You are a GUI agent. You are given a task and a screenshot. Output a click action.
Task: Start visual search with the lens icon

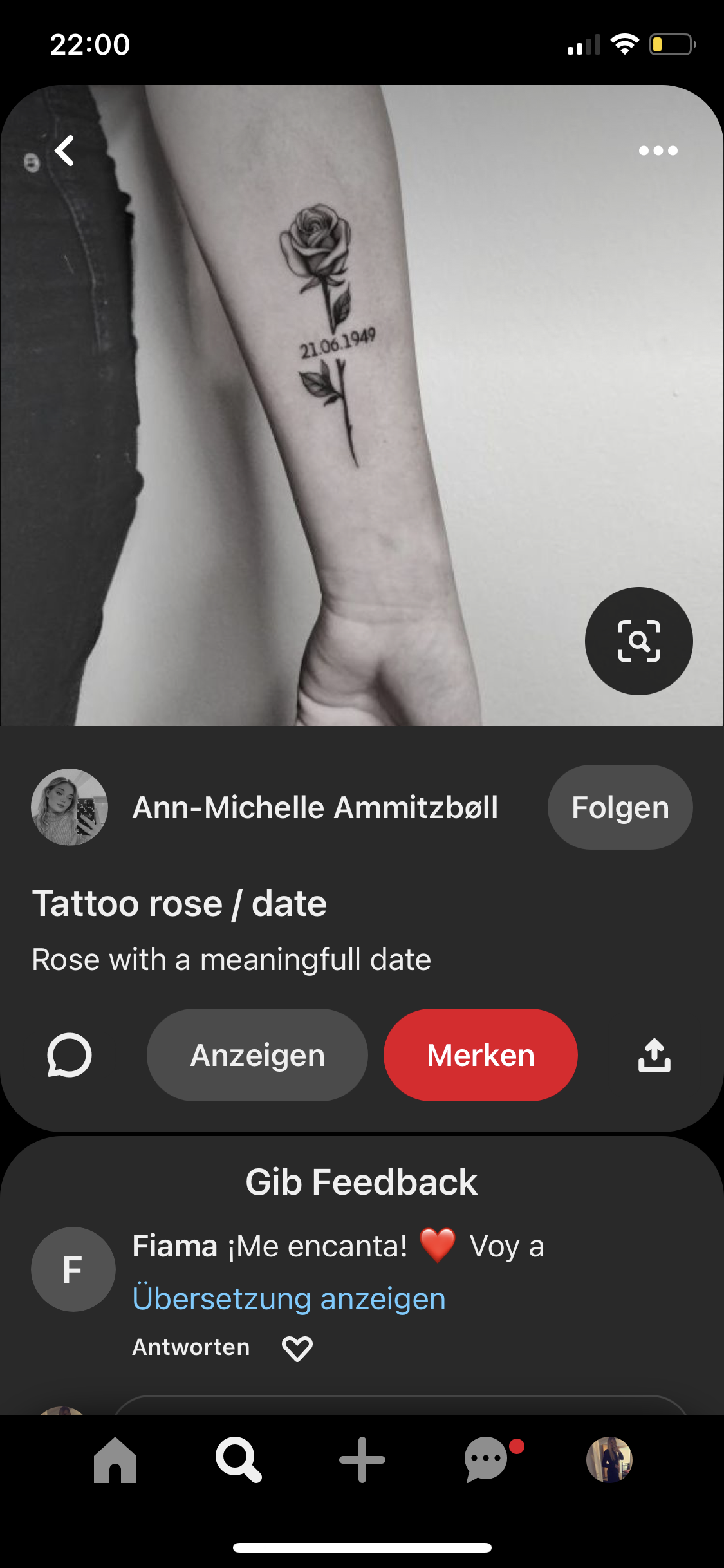638,641
